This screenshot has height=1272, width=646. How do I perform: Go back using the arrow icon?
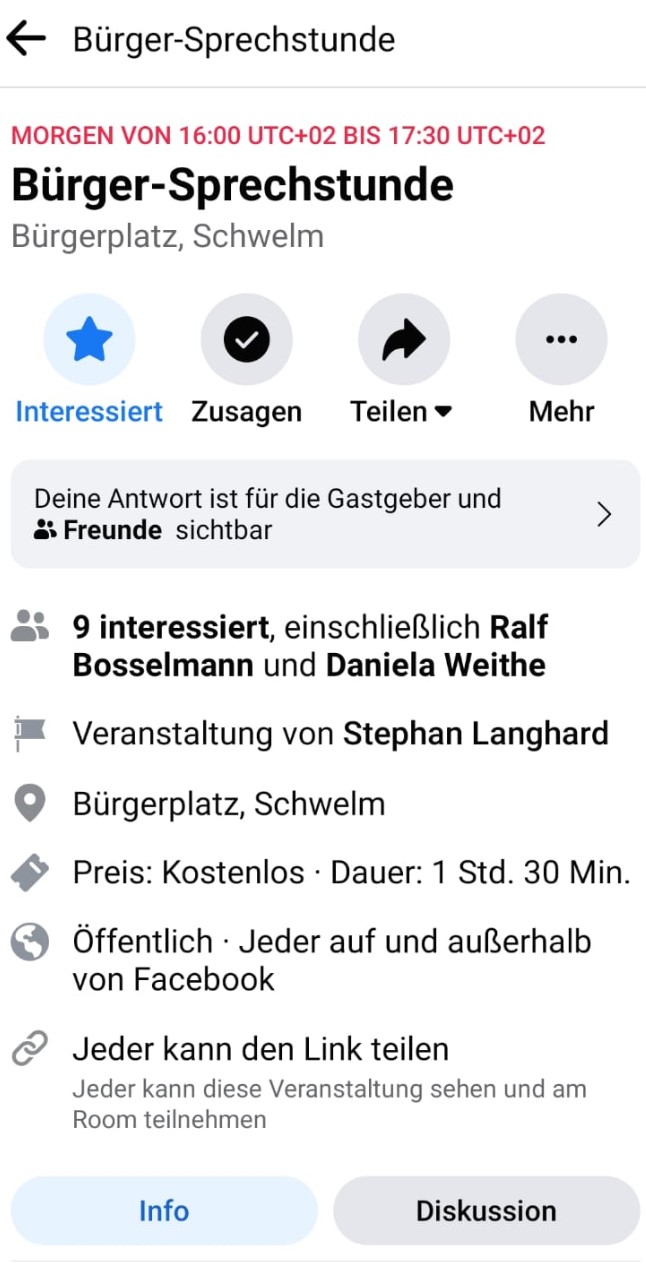(27, 39)
